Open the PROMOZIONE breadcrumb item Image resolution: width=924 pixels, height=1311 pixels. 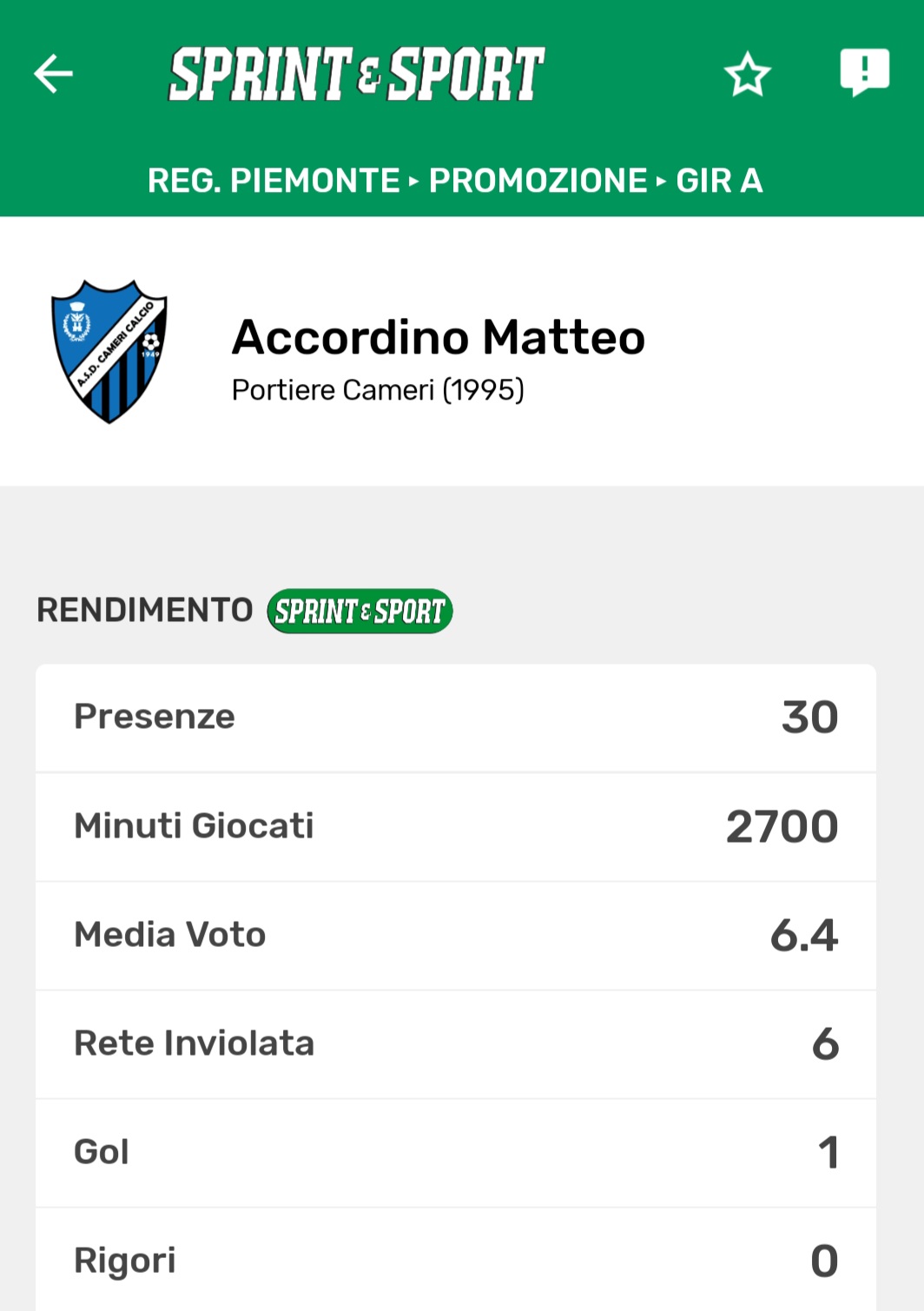coord(534,181)
